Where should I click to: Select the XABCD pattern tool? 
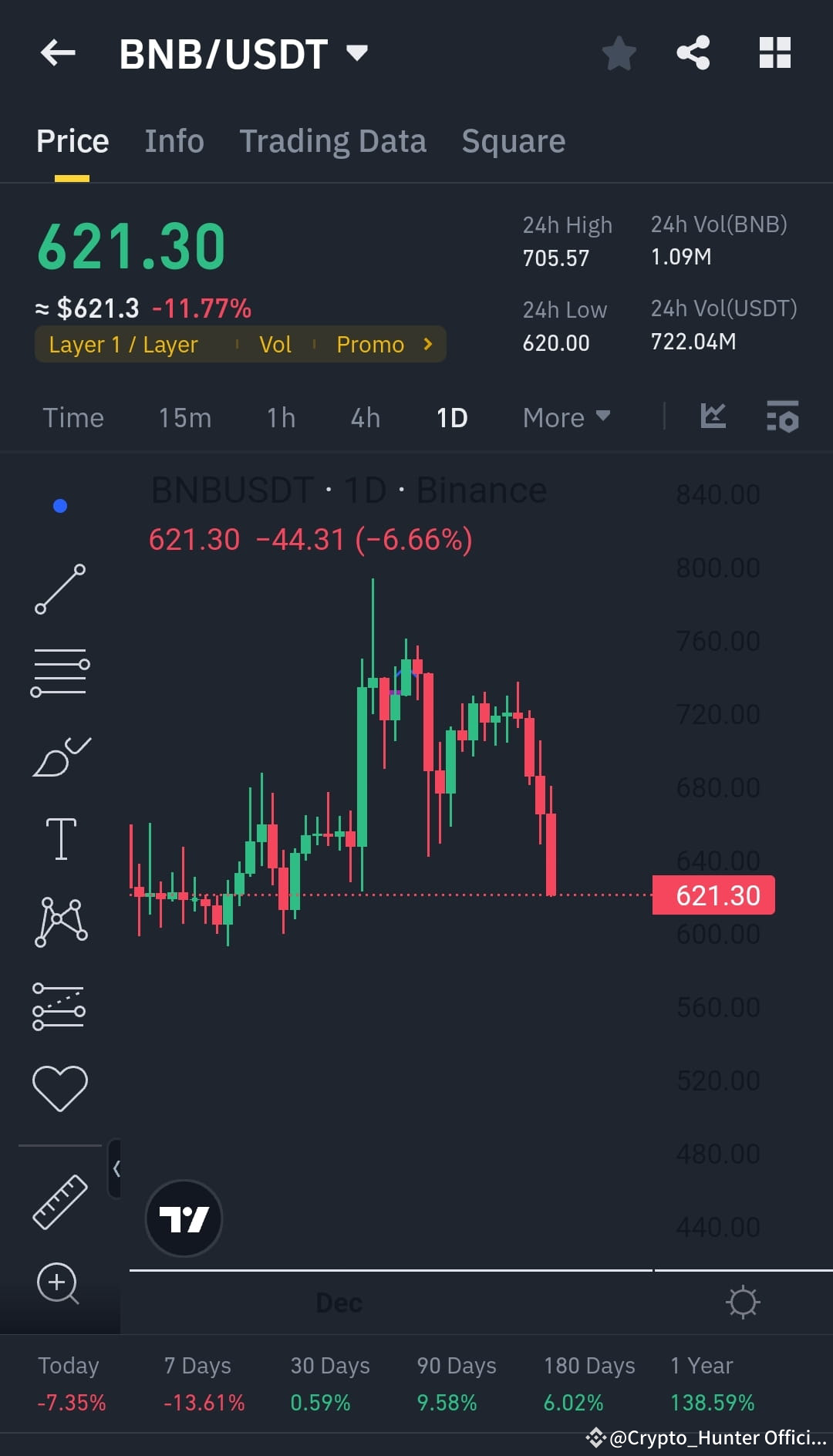coord(60,922)
